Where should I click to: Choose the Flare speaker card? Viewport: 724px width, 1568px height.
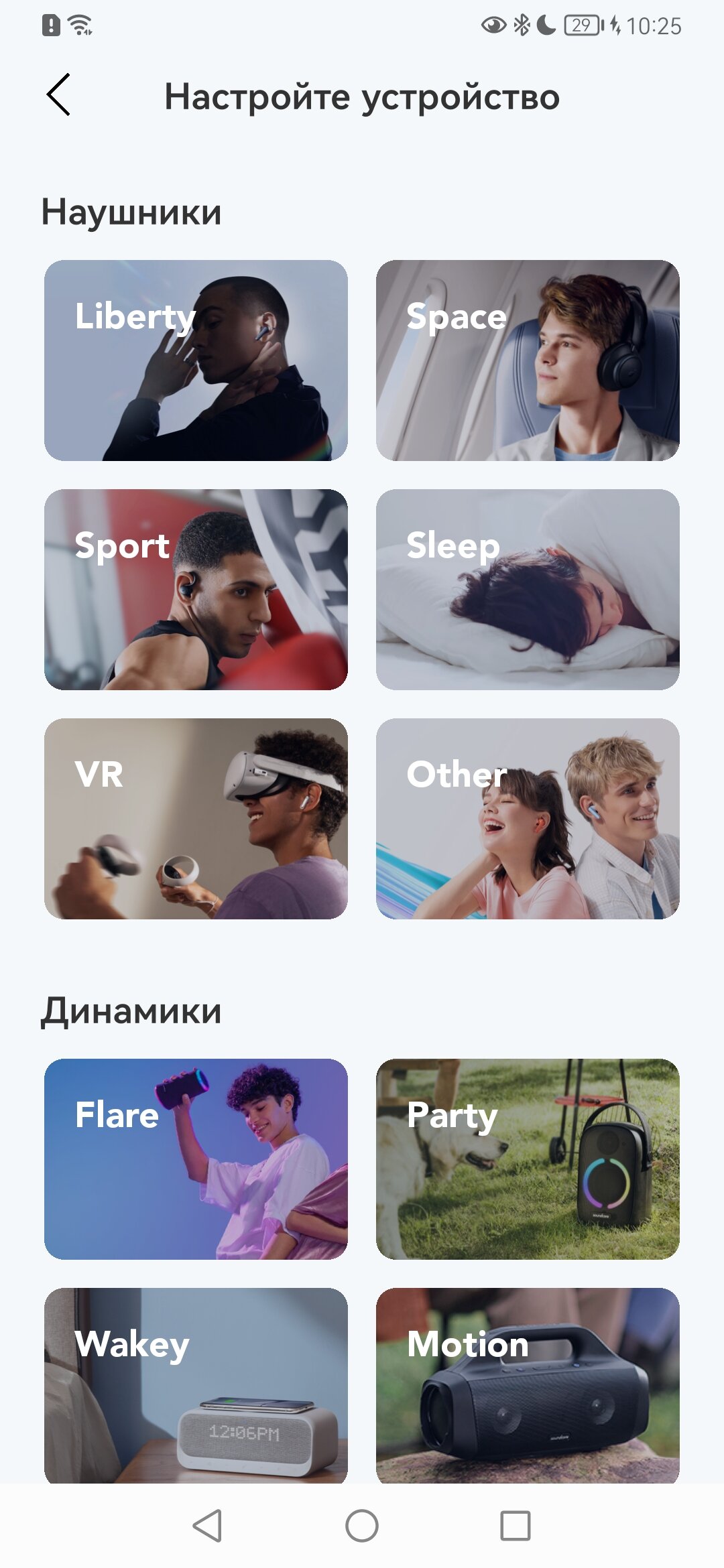(196, 1159)
